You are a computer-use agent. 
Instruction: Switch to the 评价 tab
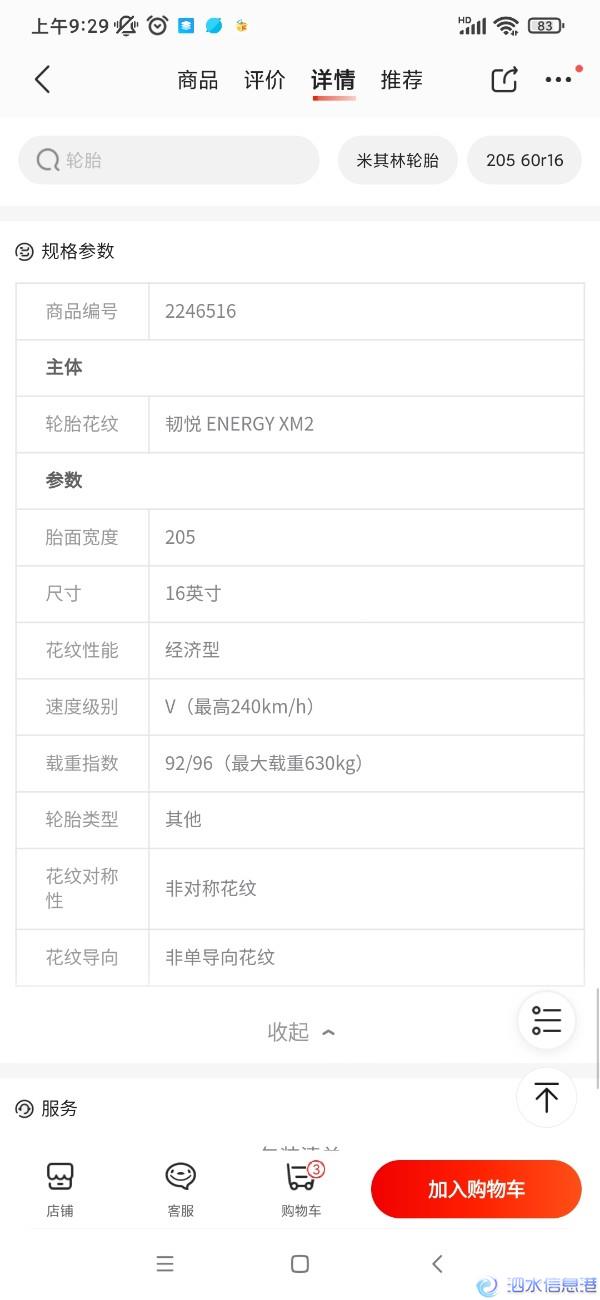click(265, 80)
